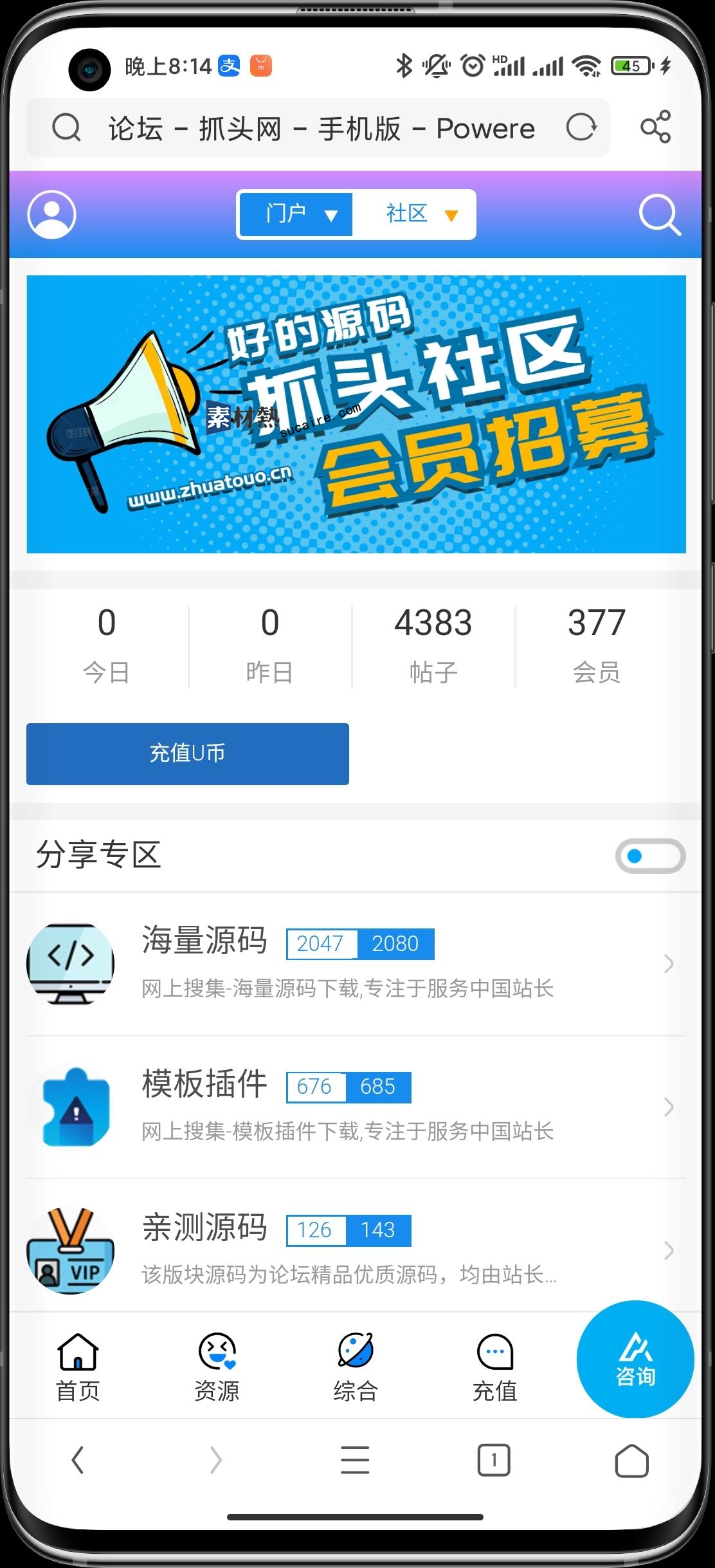Image resolution: width=715 pixels, height=1568 pixels.
Task: Open the browser tabs switcher
Action: (x=494, y=1461)
